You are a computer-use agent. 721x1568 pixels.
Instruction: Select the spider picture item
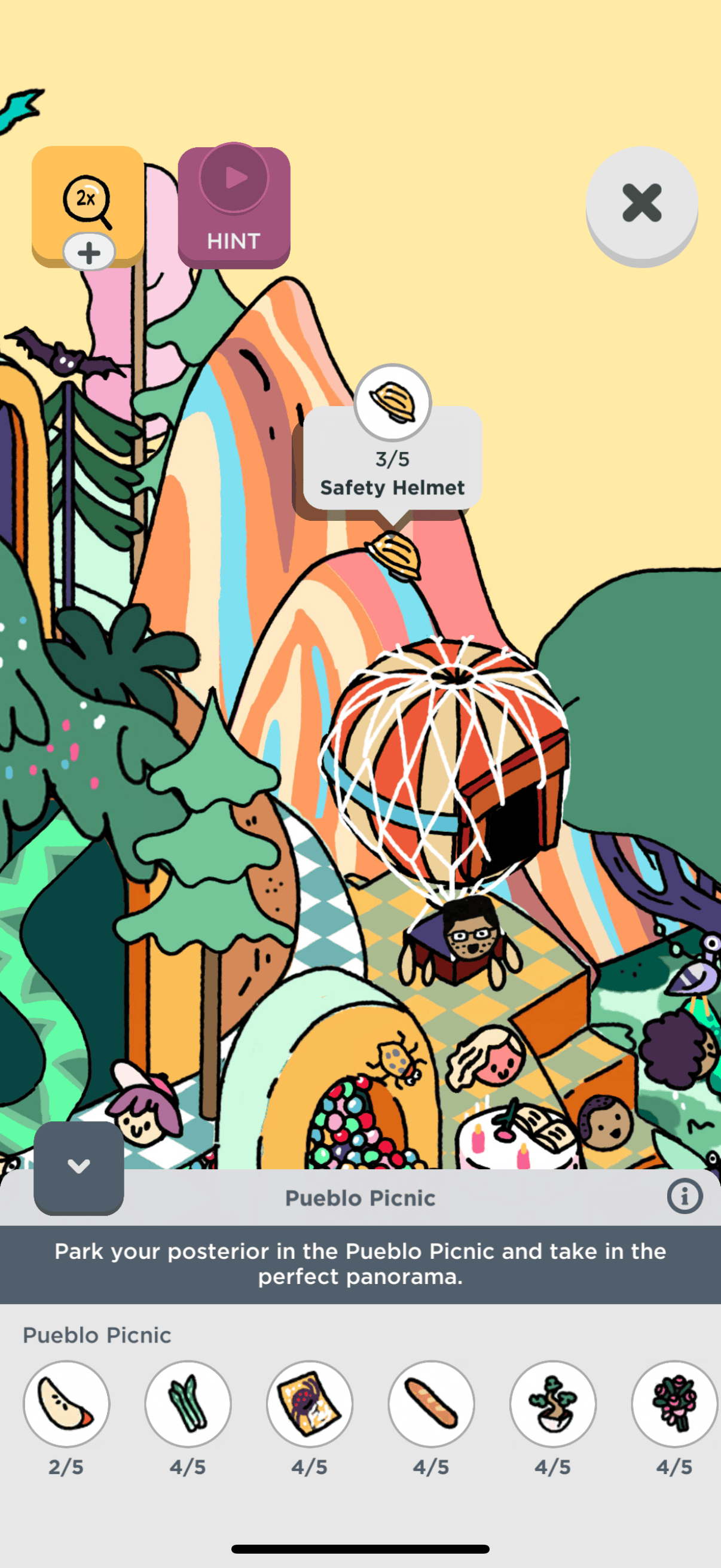coord(310,1404)
